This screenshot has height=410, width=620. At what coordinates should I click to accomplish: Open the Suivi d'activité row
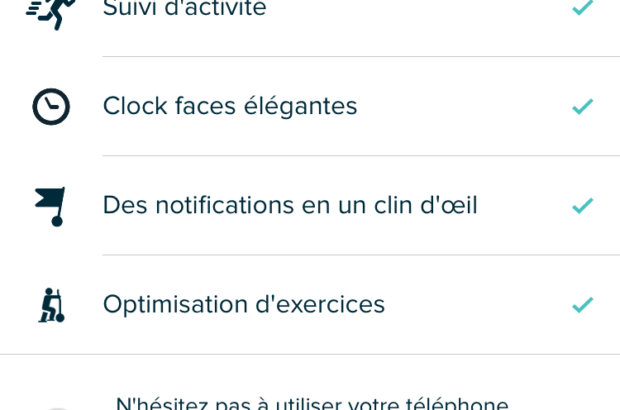[x=185, y=8]
